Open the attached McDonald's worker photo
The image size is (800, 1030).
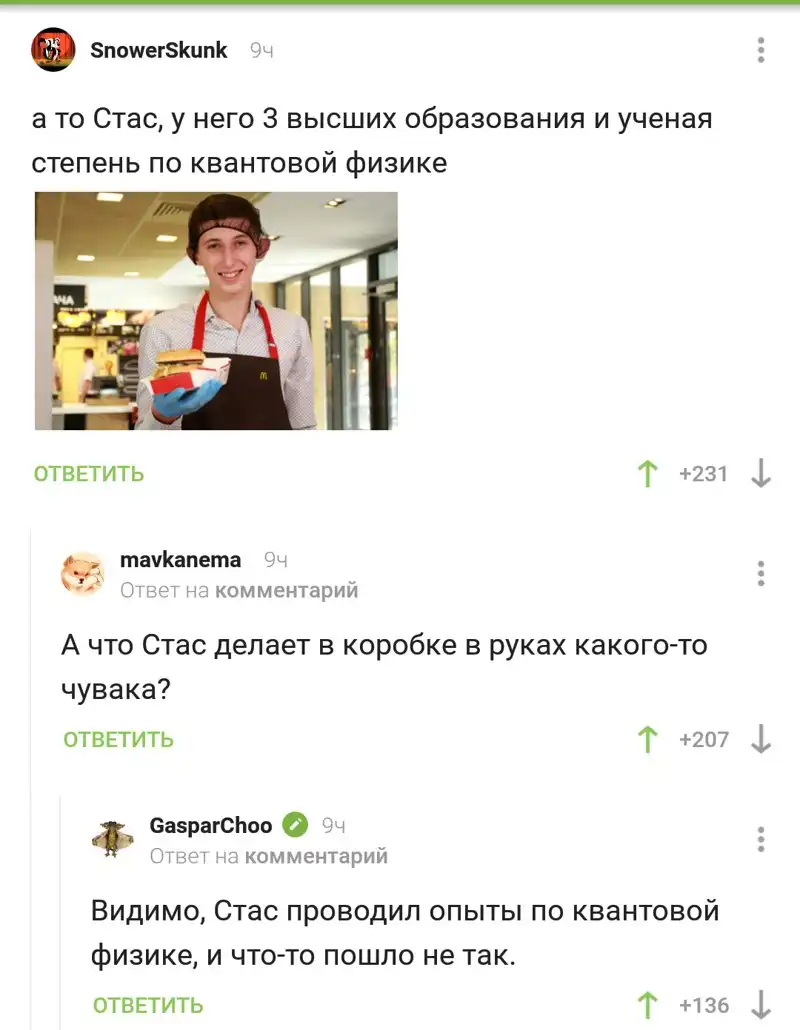point(216,311)
